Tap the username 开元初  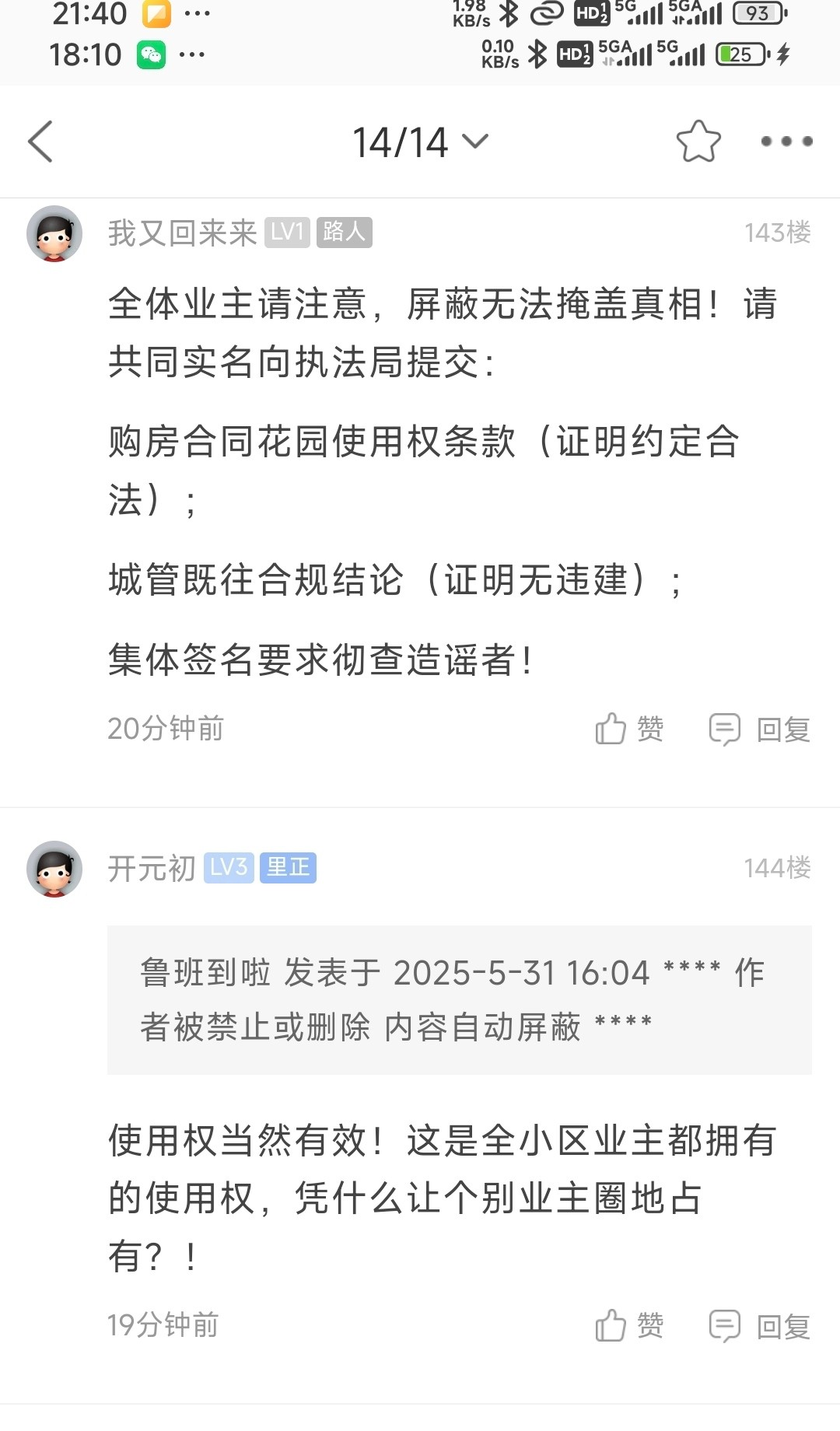click(152, 868)
